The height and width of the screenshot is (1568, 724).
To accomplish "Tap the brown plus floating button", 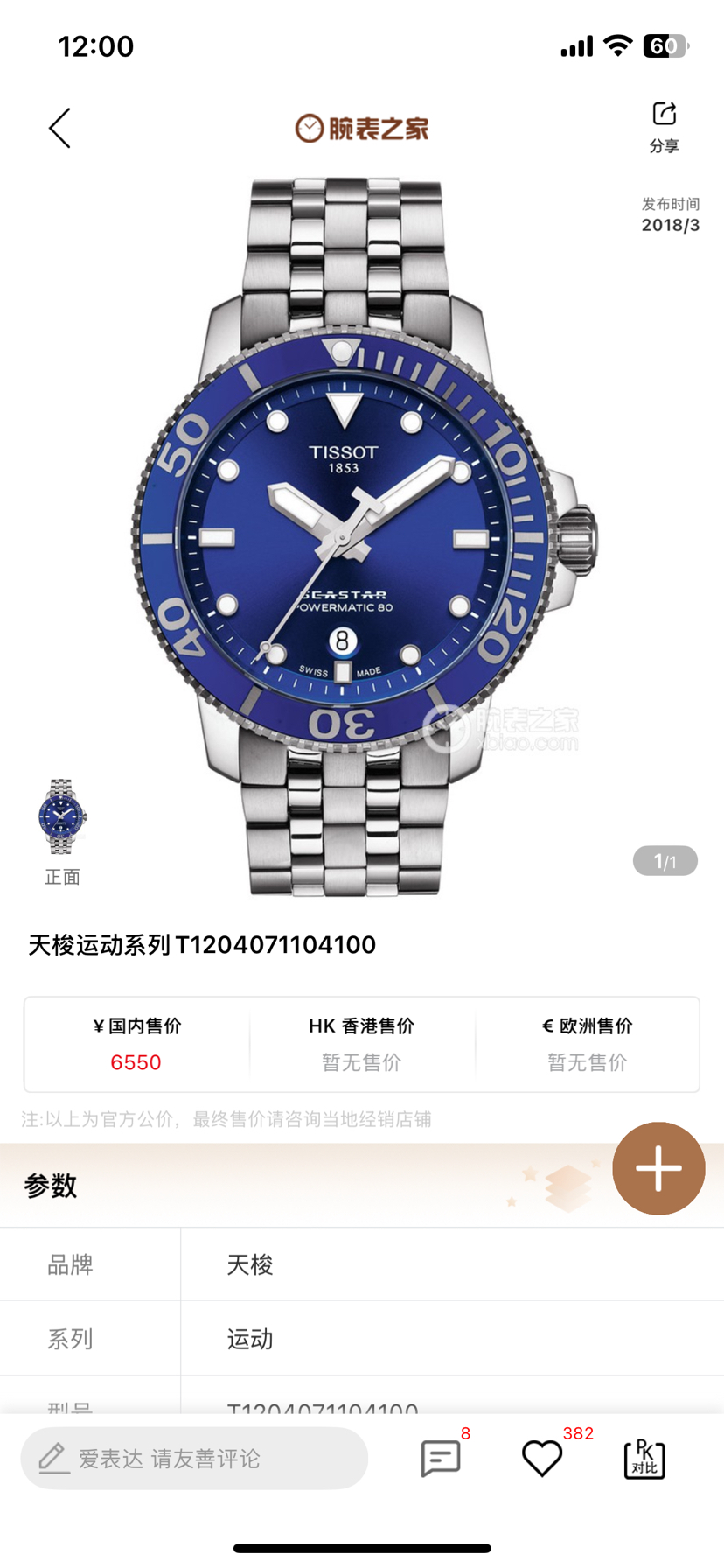I will click(658, 1168).
